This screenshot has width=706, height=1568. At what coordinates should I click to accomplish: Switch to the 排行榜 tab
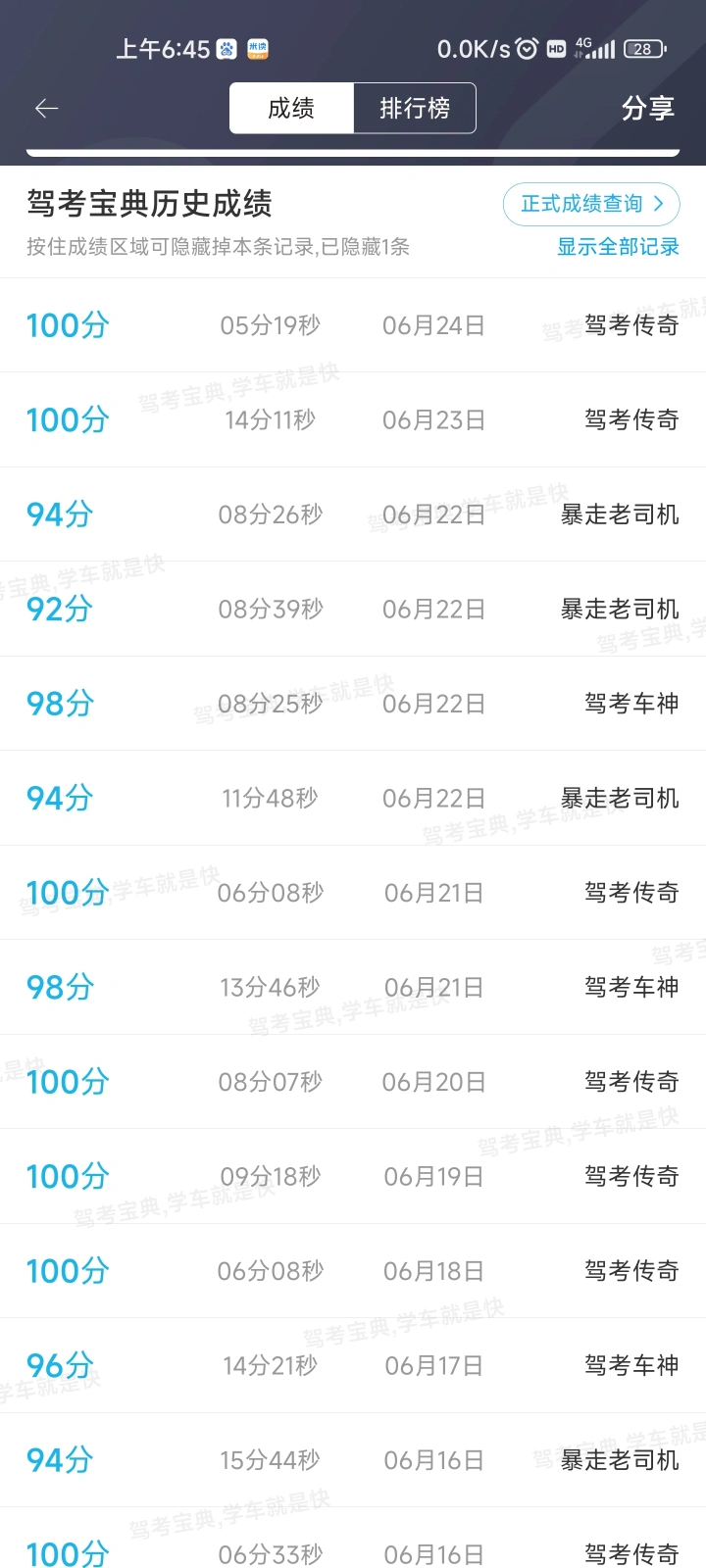(415, 108)
